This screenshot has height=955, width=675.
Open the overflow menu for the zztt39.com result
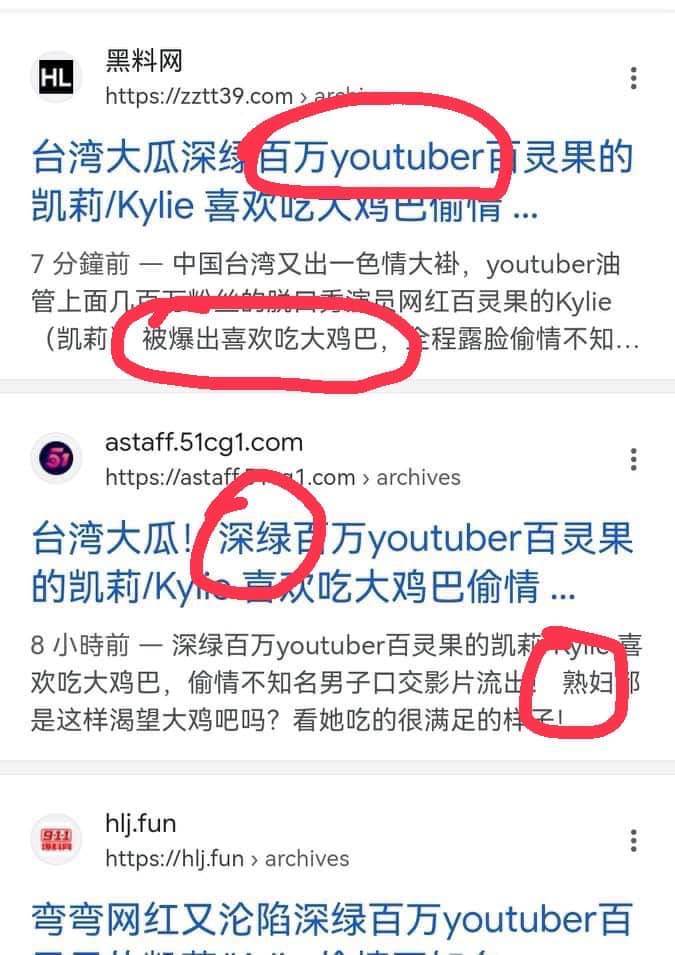(x=633, y=78)
